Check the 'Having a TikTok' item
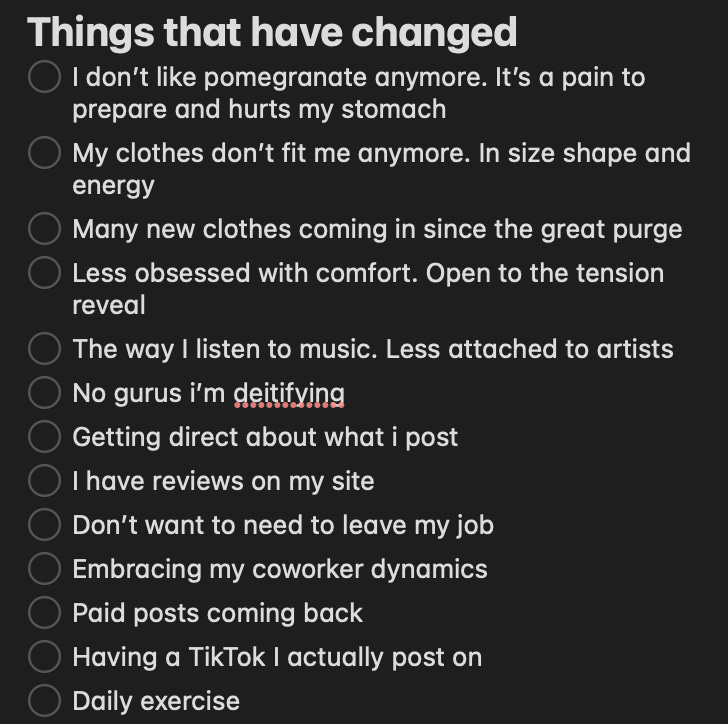The height and width of the screenshot is (724, 728). [45, 656]
